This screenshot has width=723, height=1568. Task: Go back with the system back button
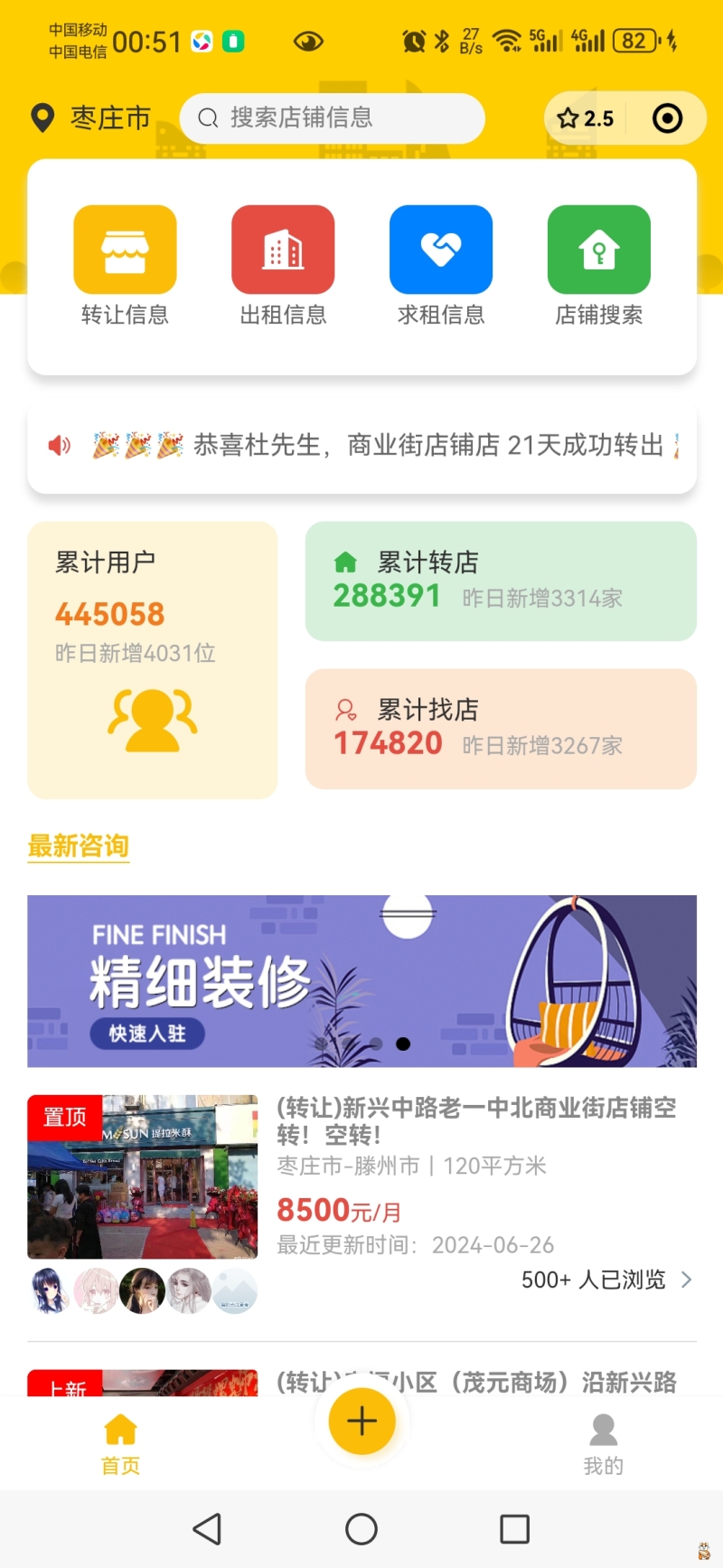(208, 1529)
